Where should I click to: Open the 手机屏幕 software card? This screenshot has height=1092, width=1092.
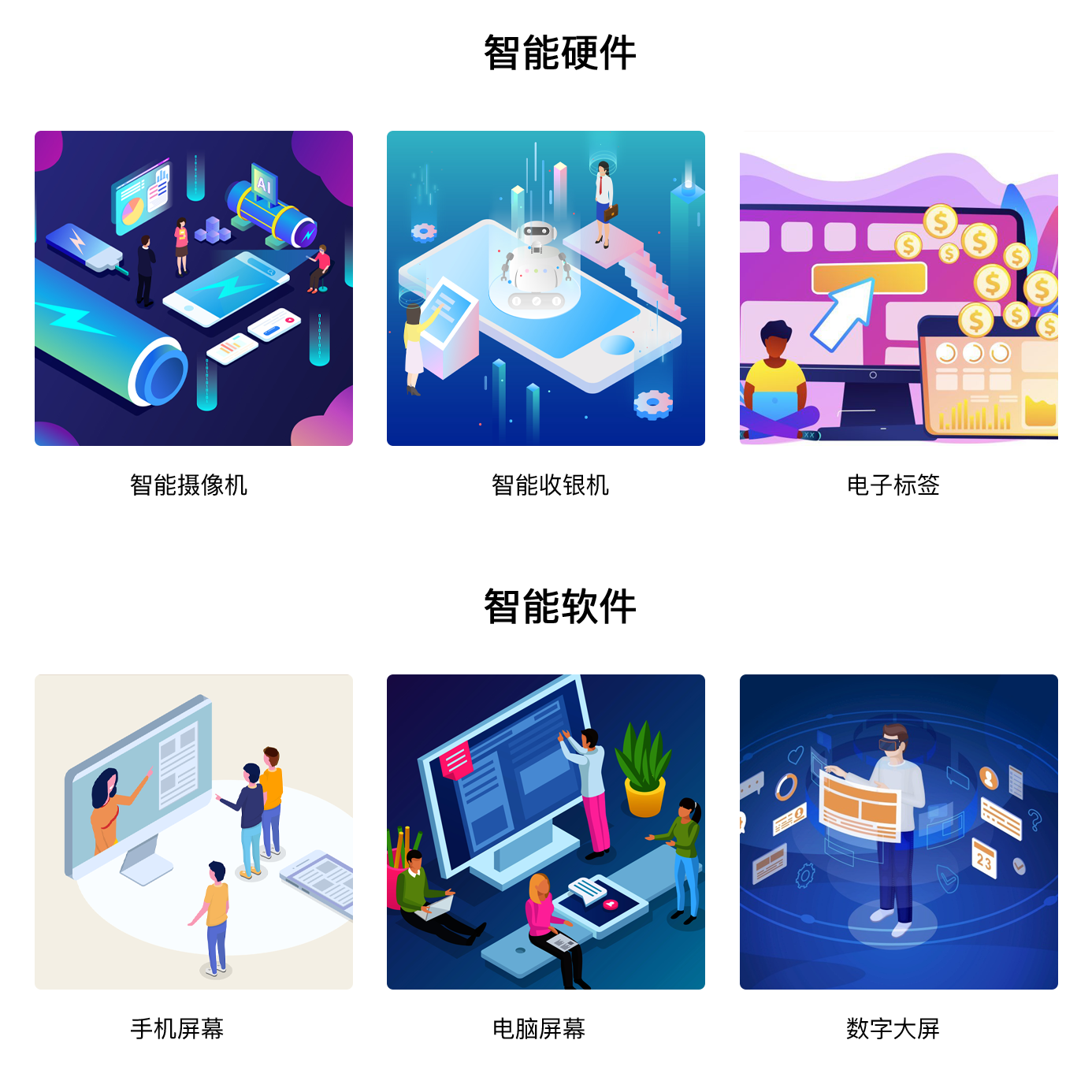[194, 831]
